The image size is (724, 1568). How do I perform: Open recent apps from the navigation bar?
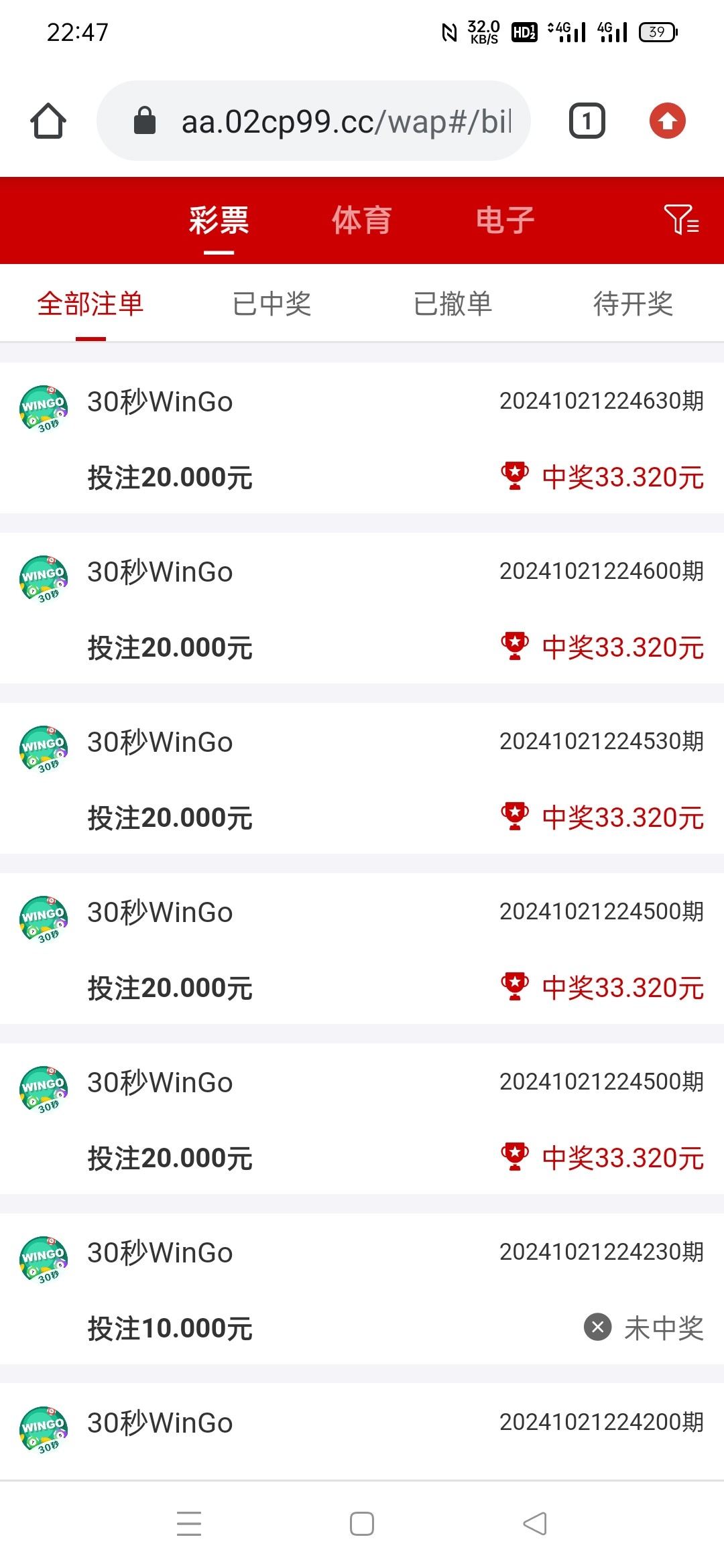point(189,1524)
